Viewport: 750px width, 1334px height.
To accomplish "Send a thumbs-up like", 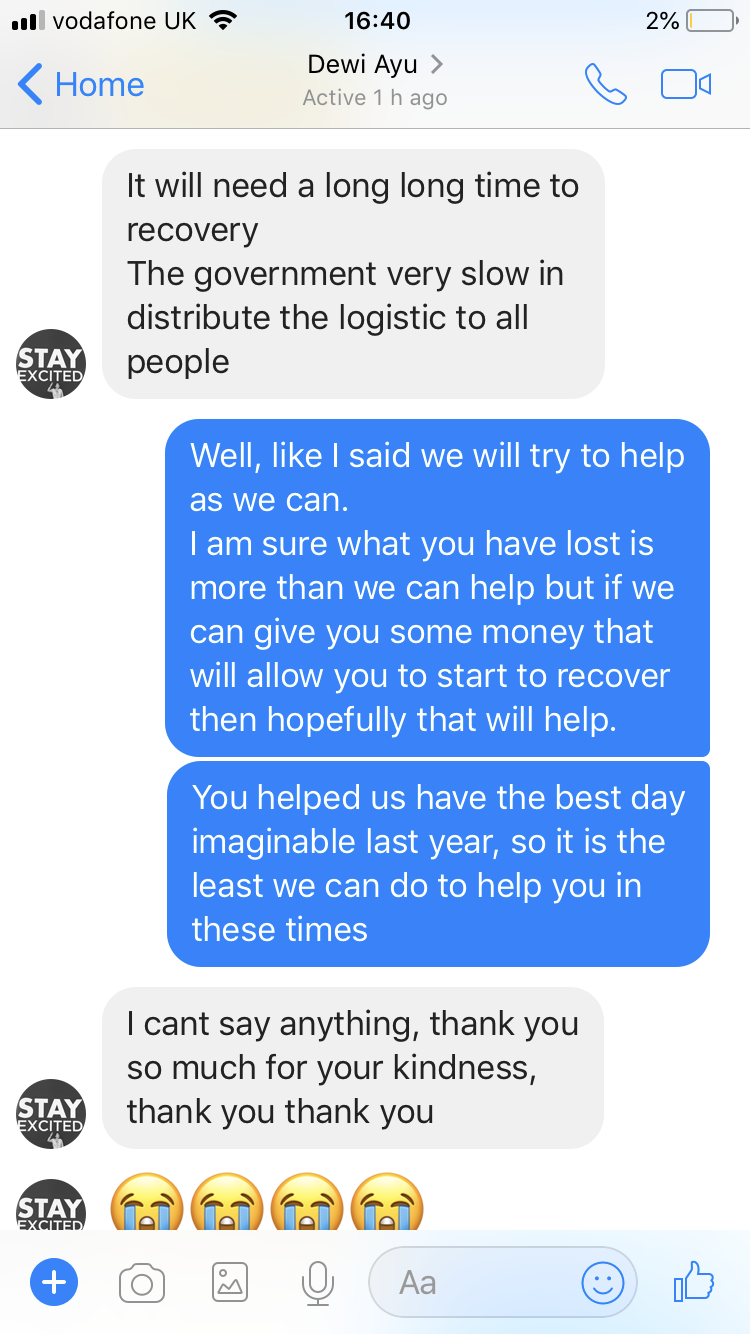I will point(694,1281).
